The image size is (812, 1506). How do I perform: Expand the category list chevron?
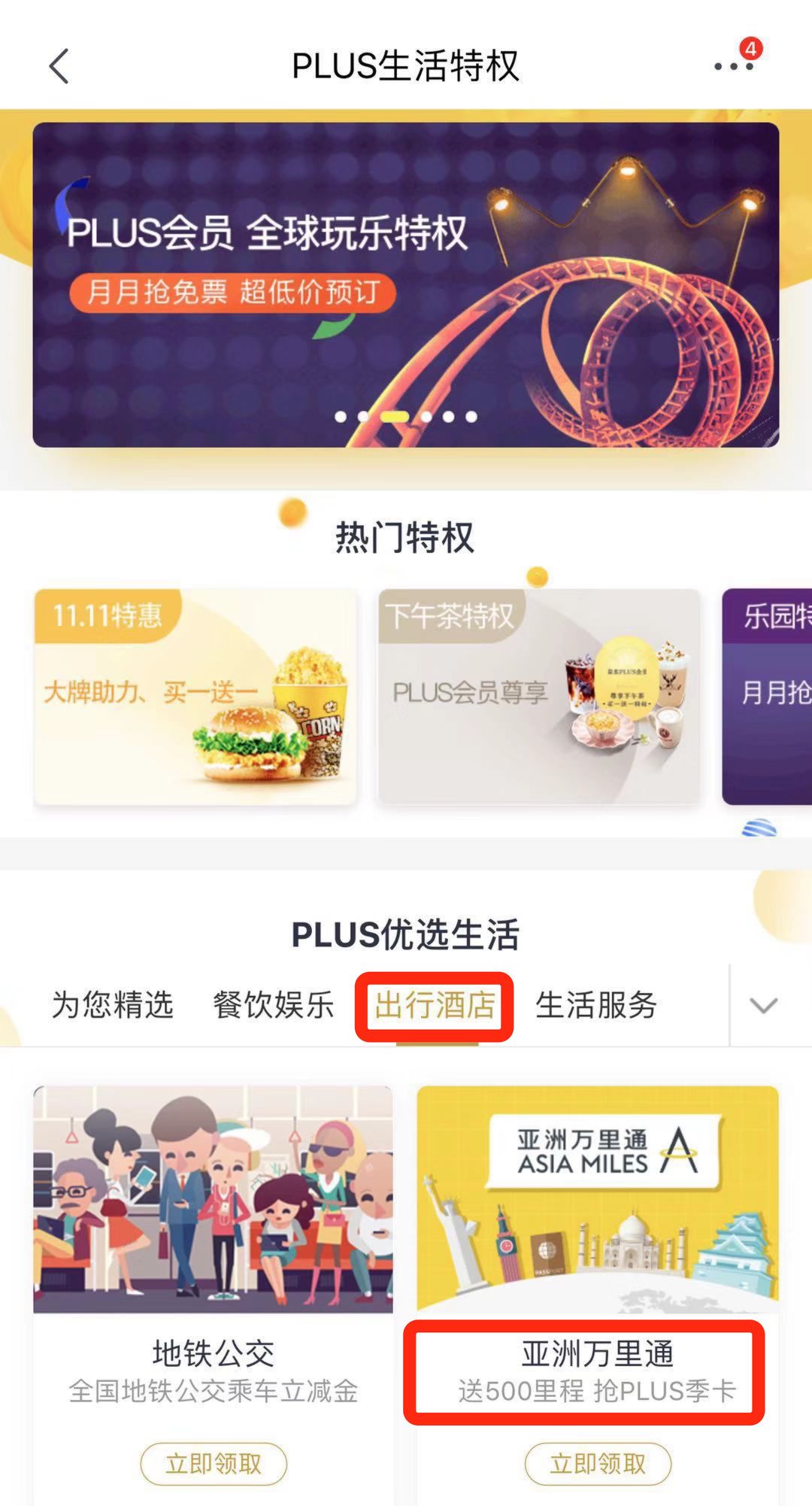click(x=763, y=1006)
